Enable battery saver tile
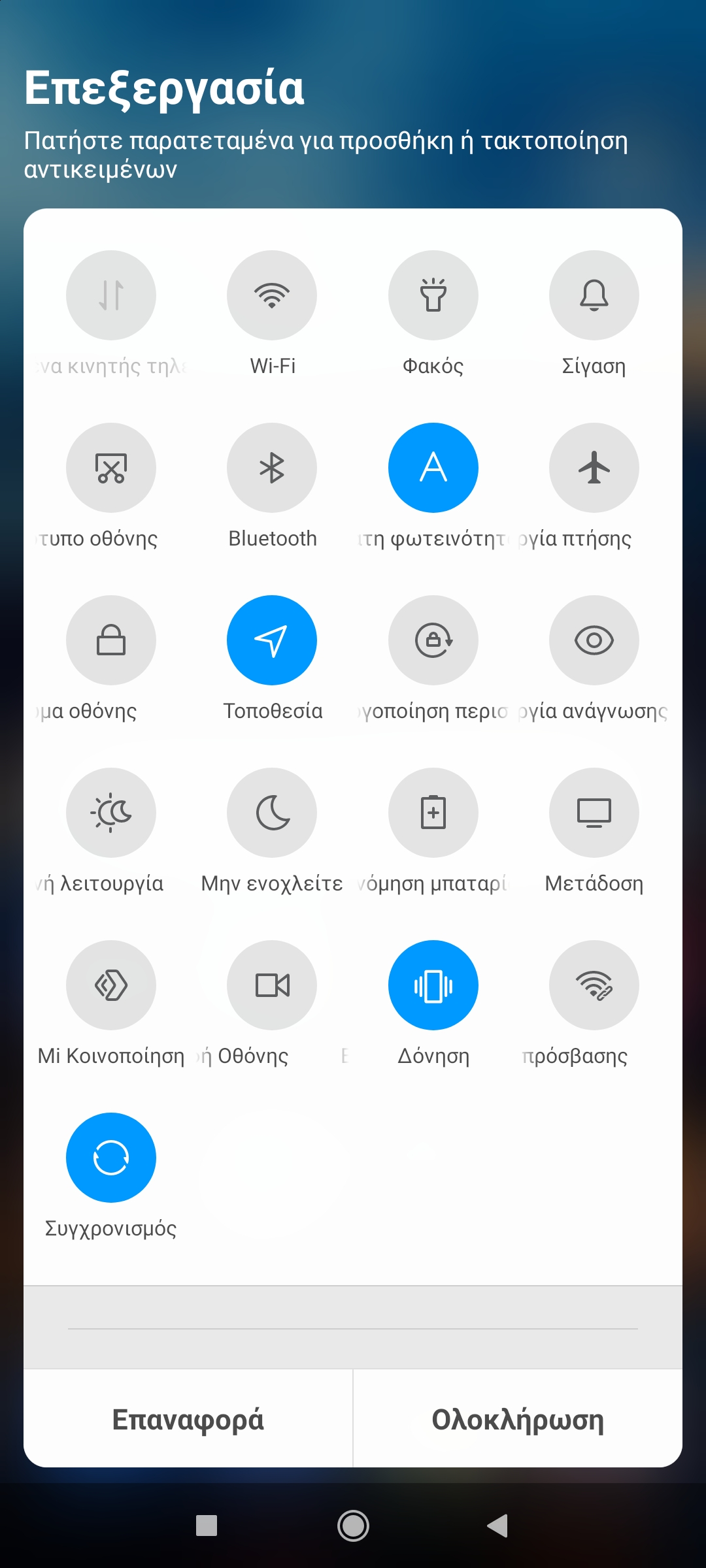The width and height of the screenshot is (706, 1568). click(433, 813)
